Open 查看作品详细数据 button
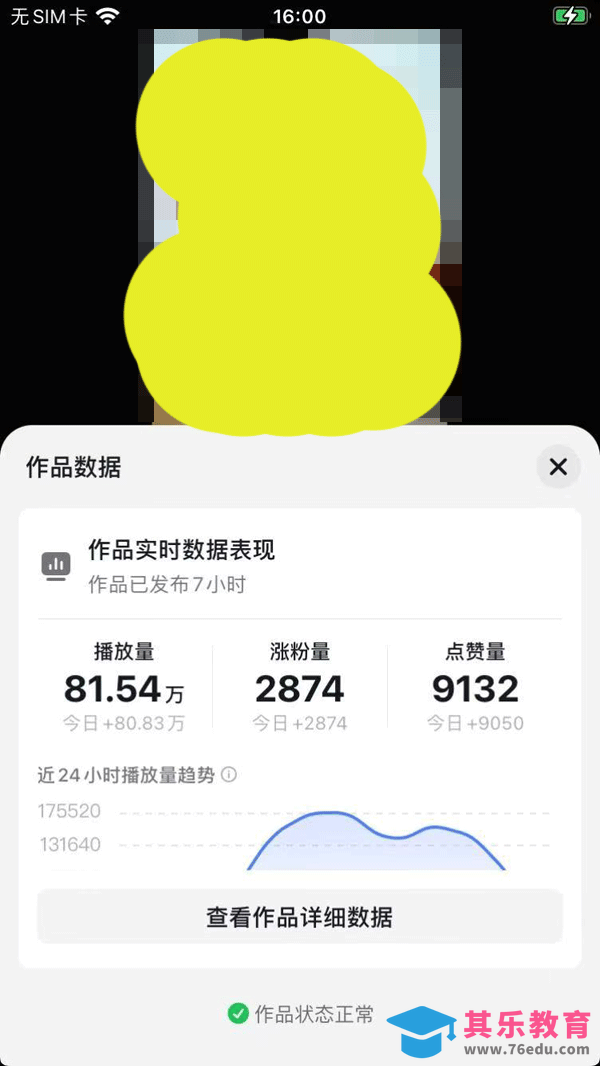The height and width of the screenshot is (1066, 600). point(300,916)
